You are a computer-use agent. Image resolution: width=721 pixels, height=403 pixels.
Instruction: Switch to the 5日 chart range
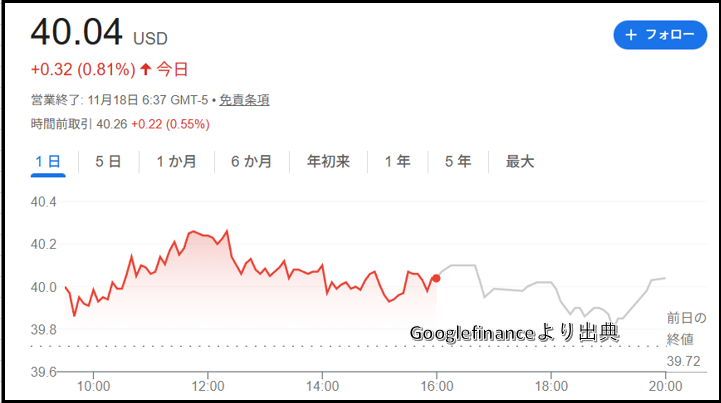108,161
